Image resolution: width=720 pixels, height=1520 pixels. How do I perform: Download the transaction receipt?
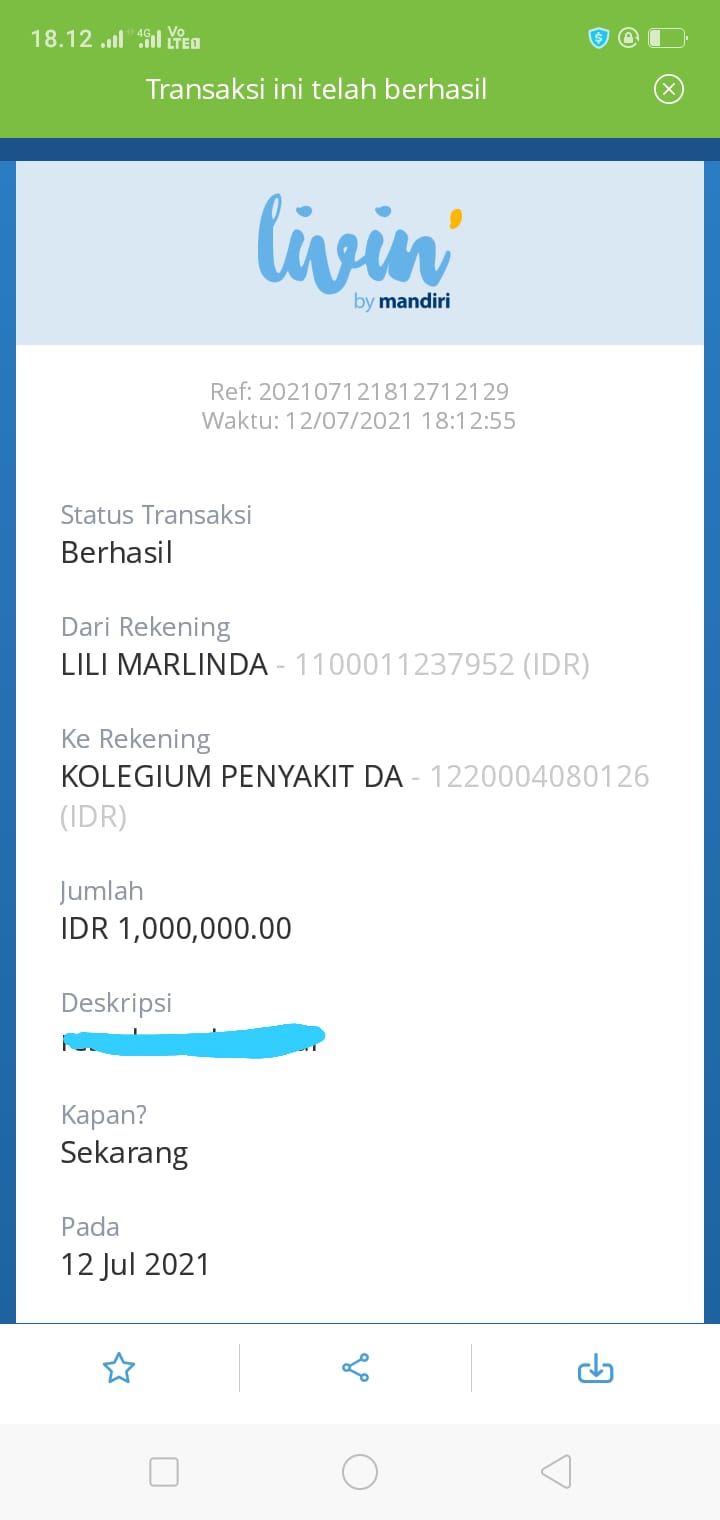pyautogui.click(x=595, y=1368)
